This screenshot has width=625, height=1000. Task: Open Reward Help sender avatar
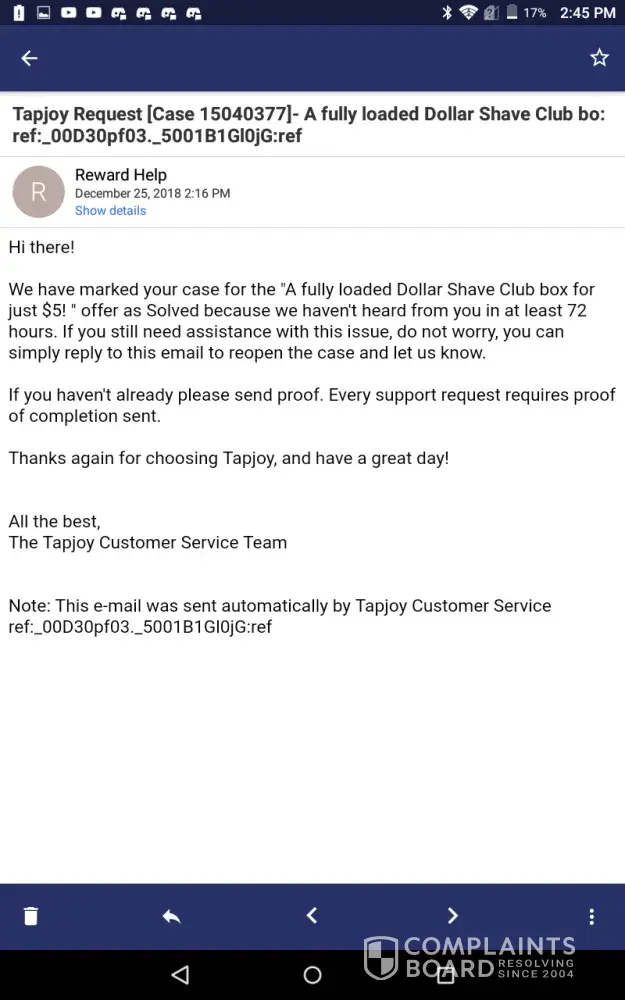click(x=38, y=192)
